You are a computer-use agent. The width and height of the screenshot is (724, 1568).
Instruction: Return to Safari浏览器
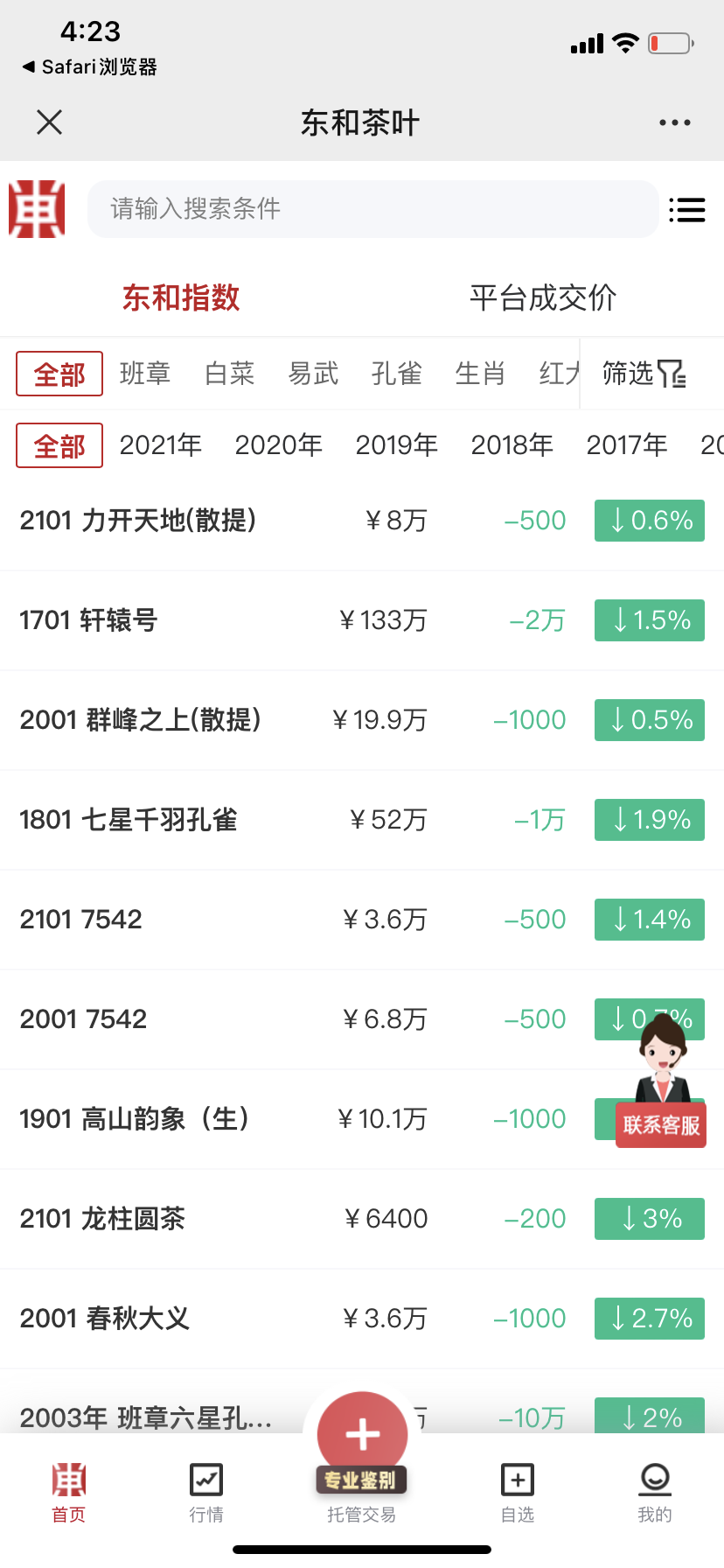point(89,66)
